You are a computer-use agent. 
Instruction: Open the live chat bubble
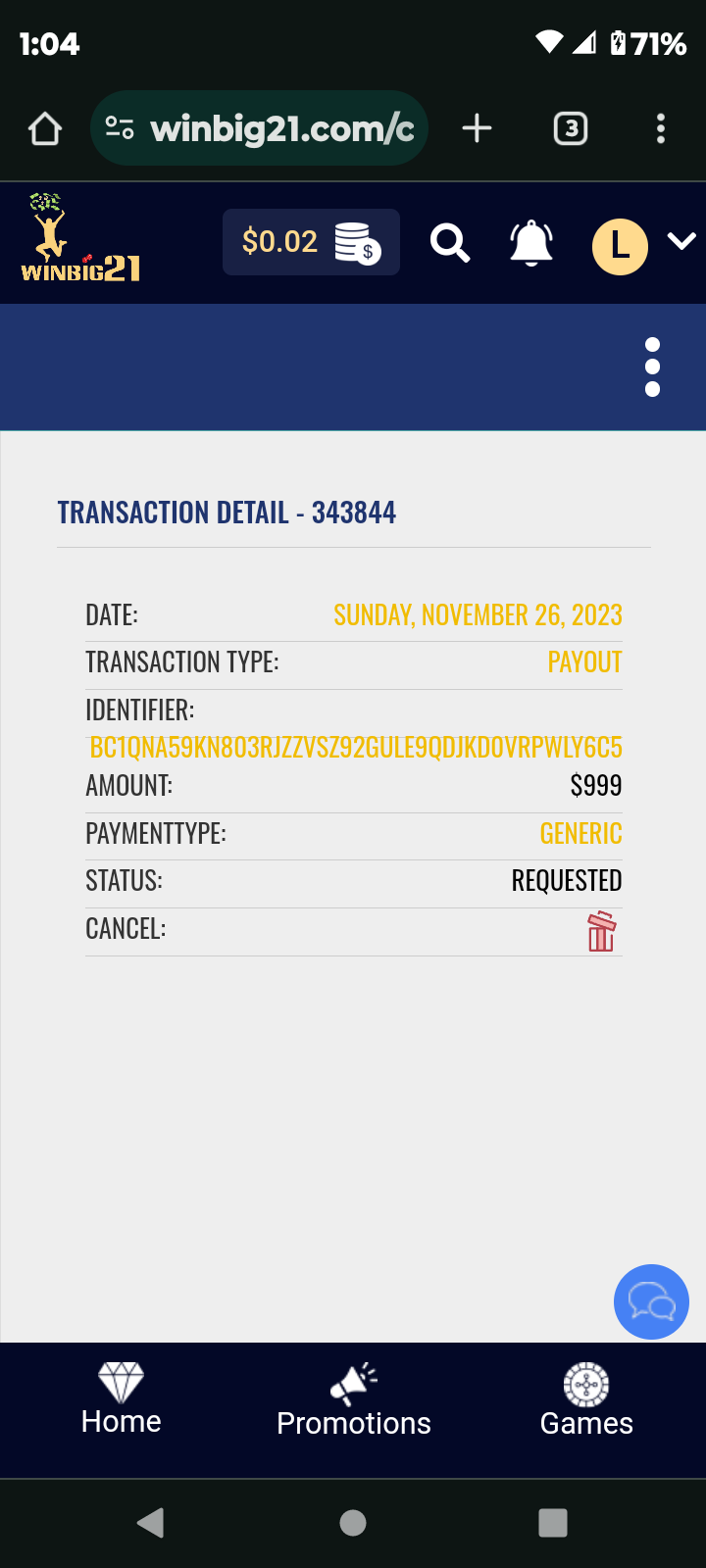tap(651, 1301)
